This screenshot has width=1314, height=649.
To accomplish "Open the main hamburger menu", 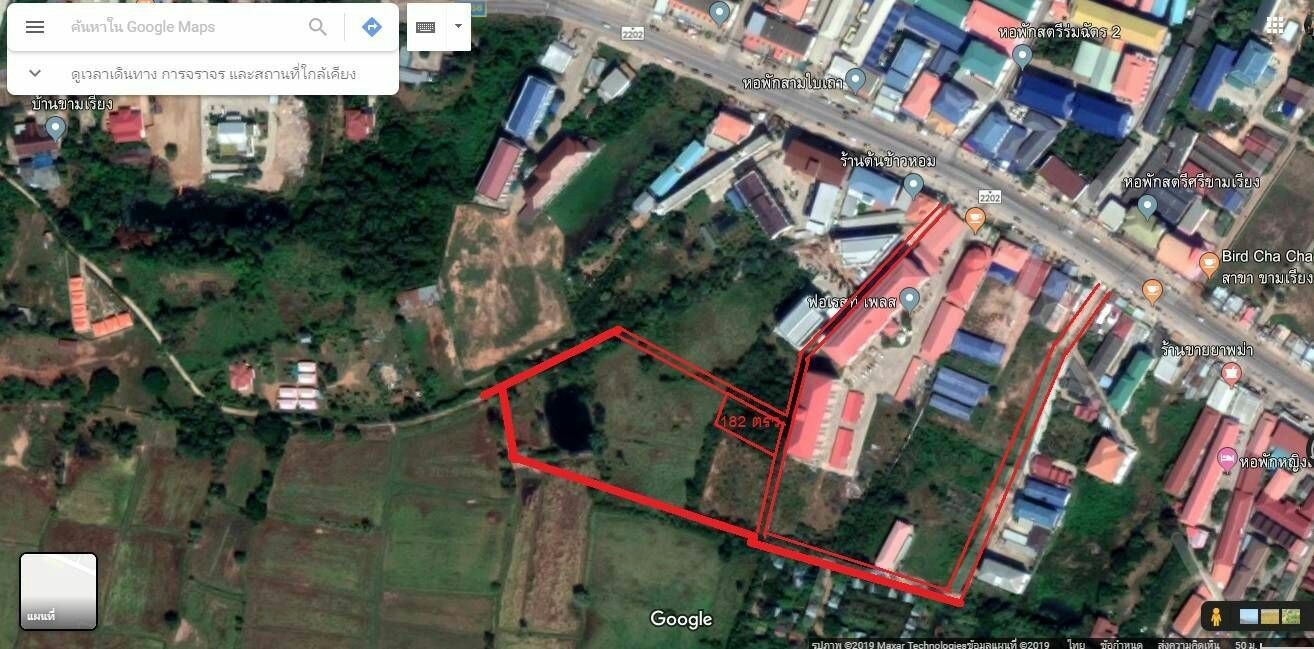I will click(x=35, y=27).
